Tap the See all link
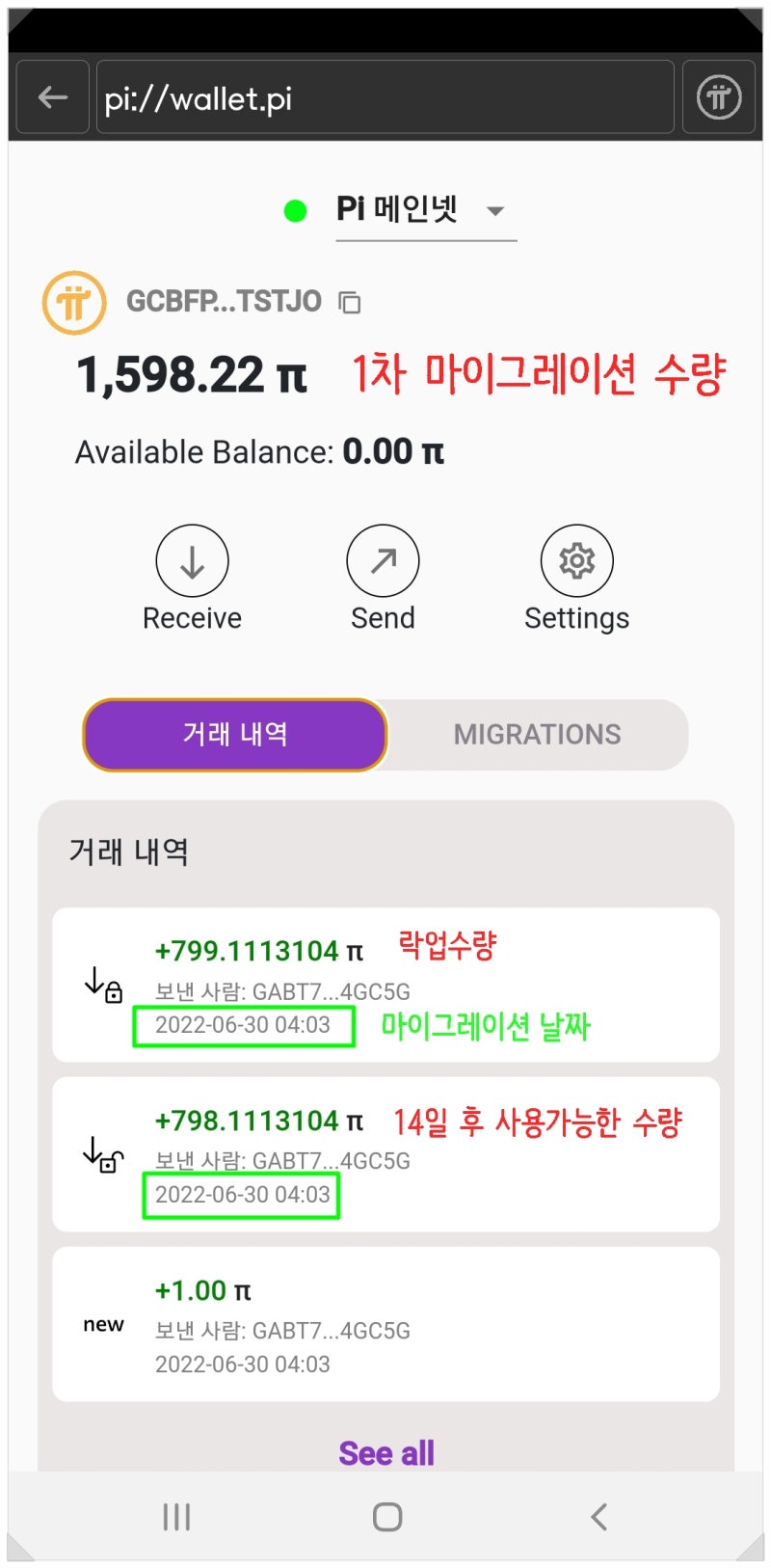 (x=385, y=1452)
